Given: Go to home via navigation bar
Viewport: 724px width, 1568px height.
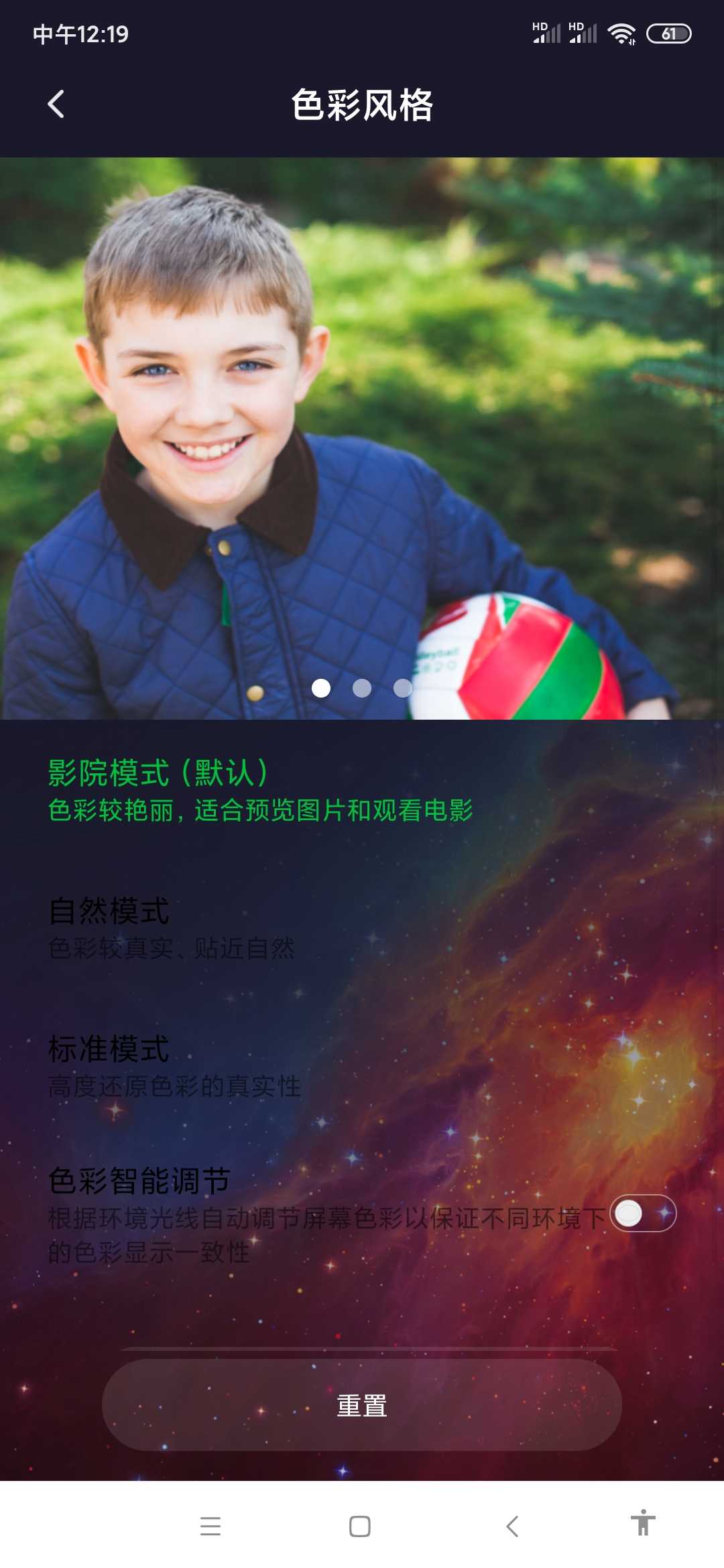Looking at the screenshot, I should tap(360, 1526).
